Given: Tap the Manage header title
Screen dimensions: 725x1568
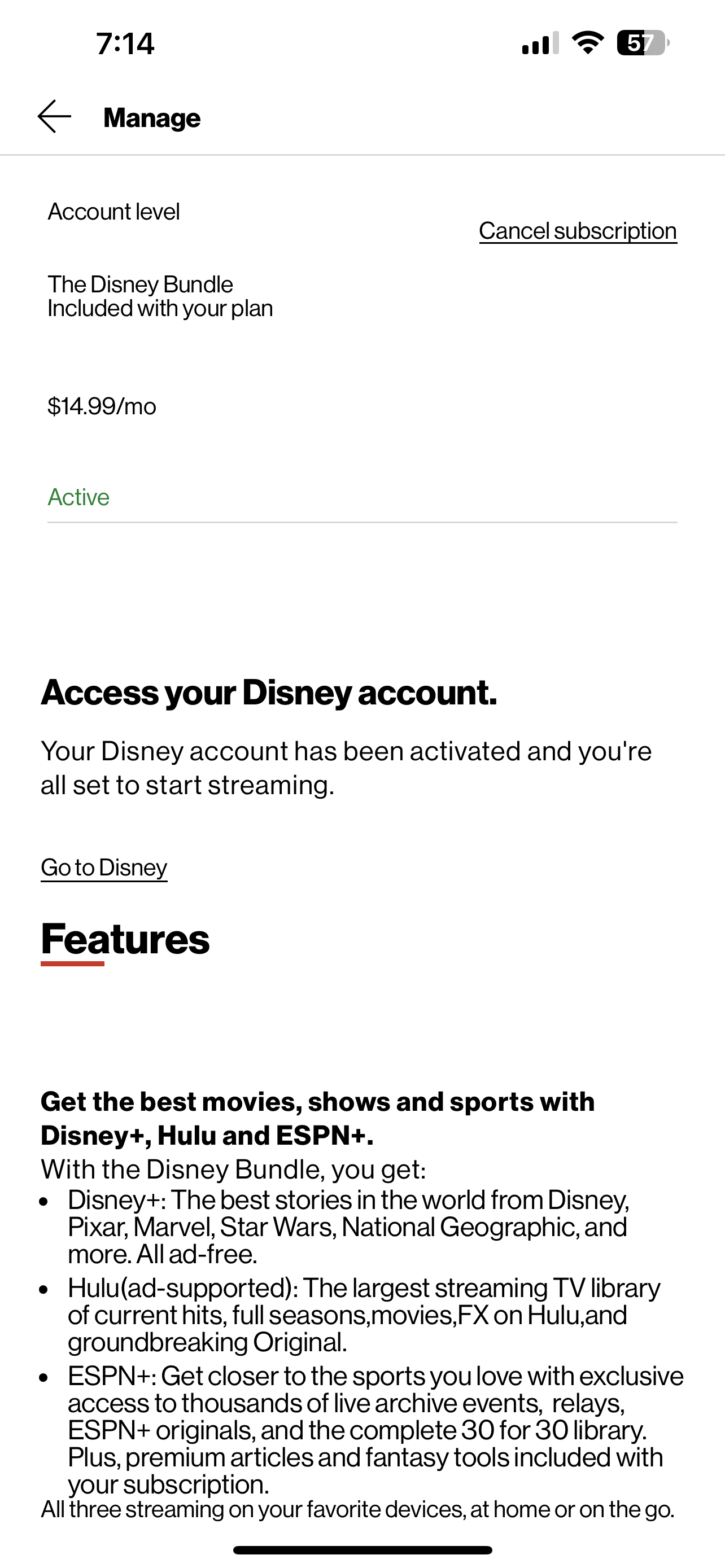Looking at the screenshot, I should point(151,117).
